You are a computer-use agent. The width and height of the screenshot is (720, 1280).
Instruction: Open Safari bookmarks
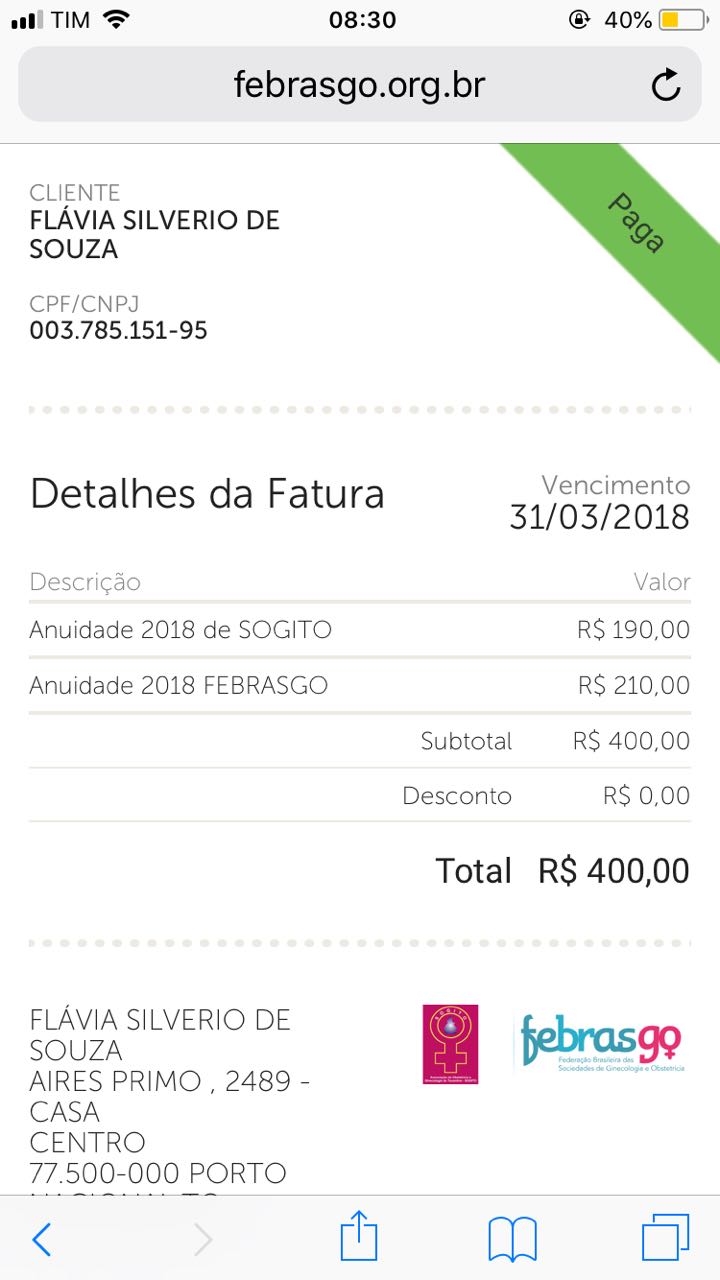coord(512,1240)
